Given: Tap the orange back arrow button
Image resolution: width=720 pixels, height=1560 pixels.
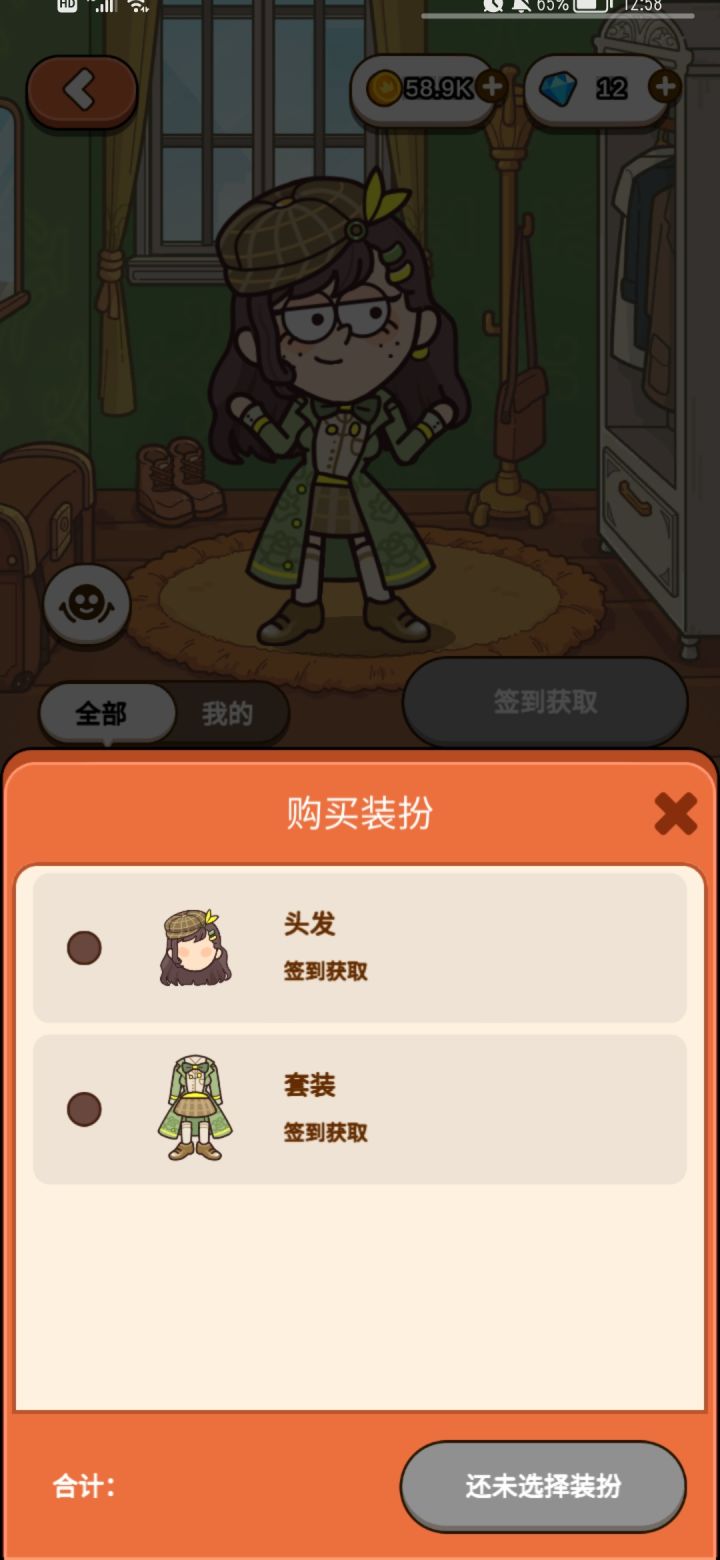Looking at the screenshot, I should pyautogui.click(x=82, y=88).
